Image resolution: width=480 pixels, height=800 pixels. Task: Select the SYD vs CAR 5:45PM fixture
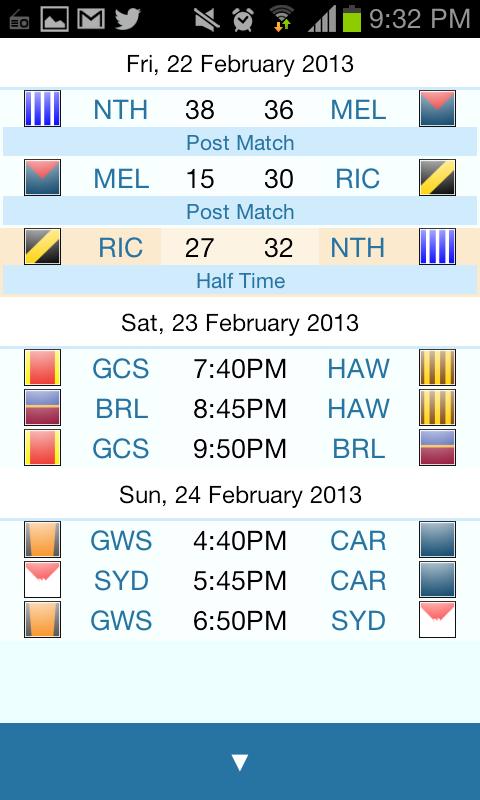click(x=240, y=580)
